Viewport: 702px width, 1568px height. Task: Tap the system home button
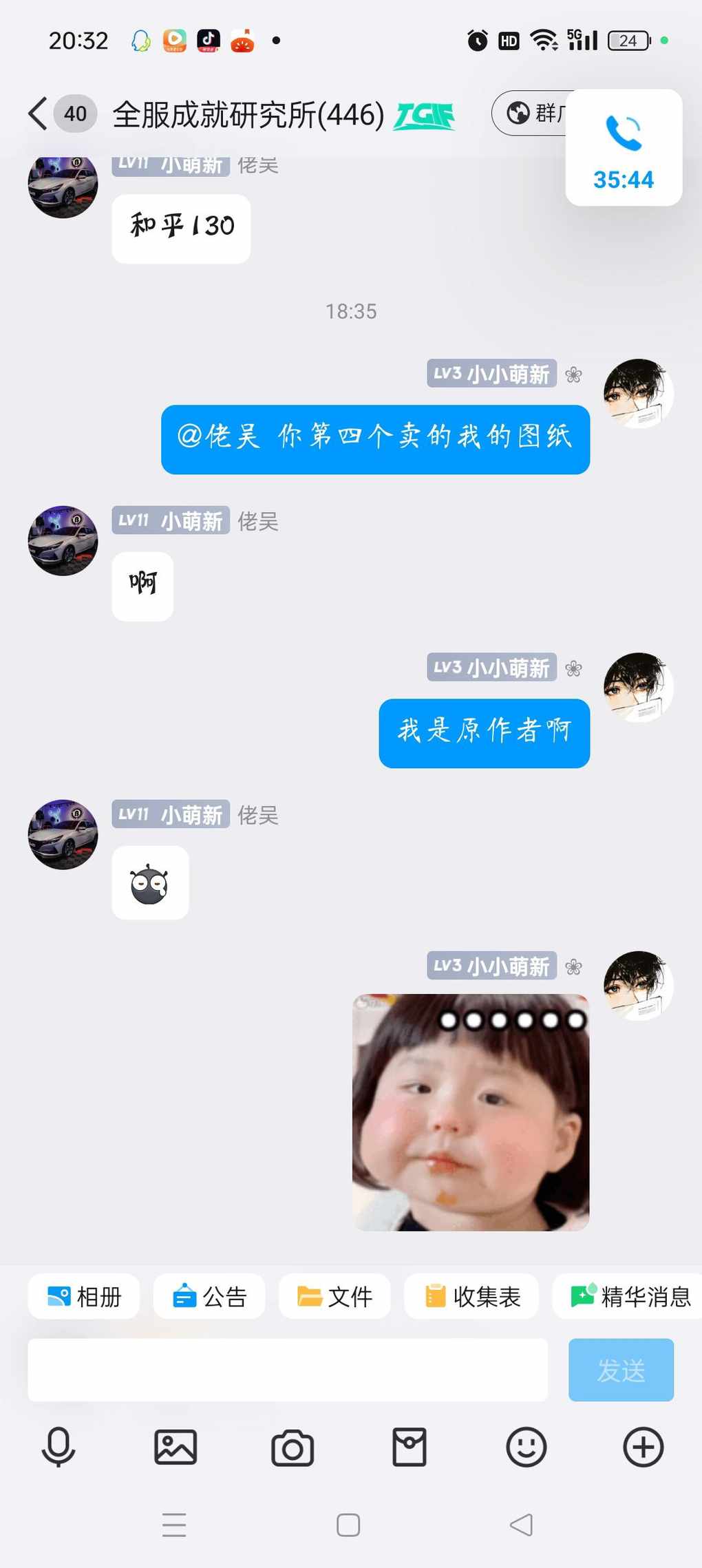[348, 1525]
